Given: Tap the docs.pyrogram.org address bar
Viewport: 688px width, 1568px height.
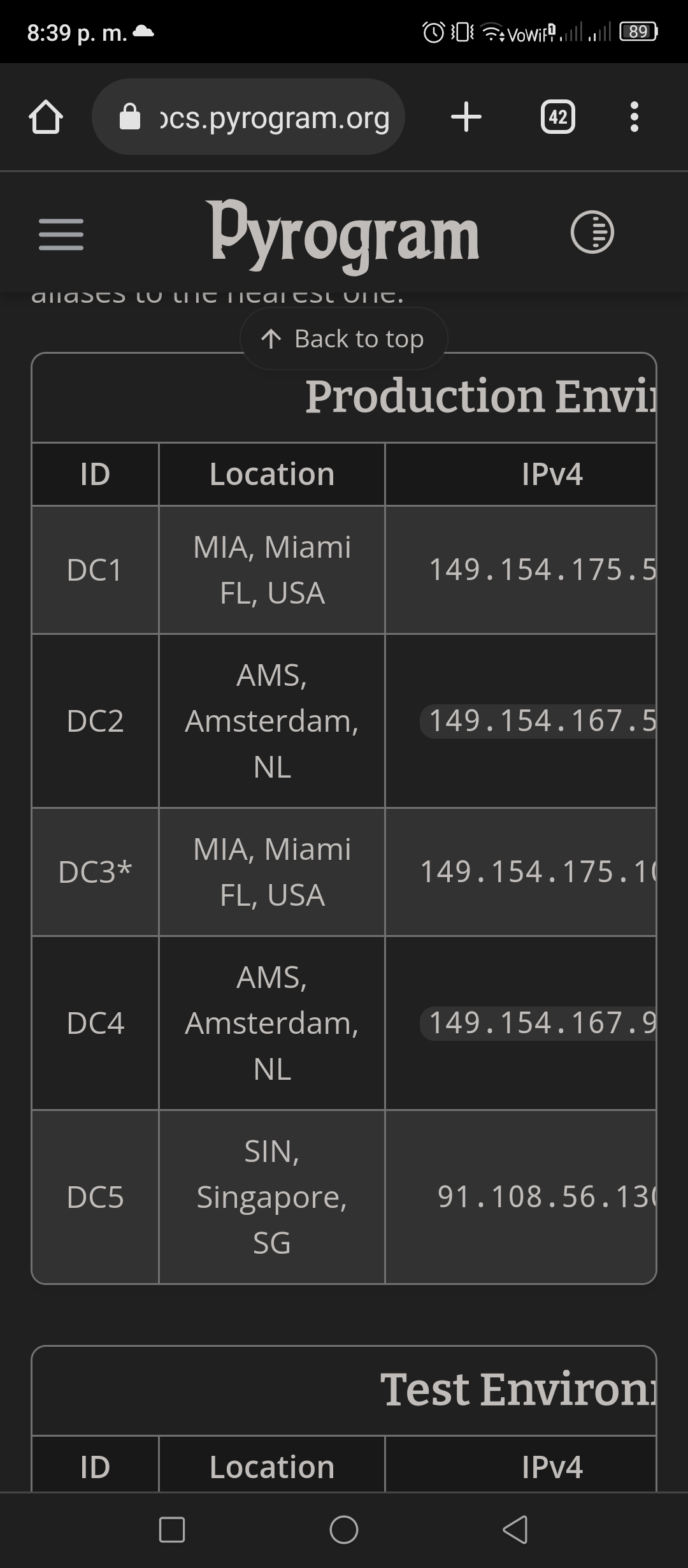Looking at the screenshot, I should click(x=248, y=117).
